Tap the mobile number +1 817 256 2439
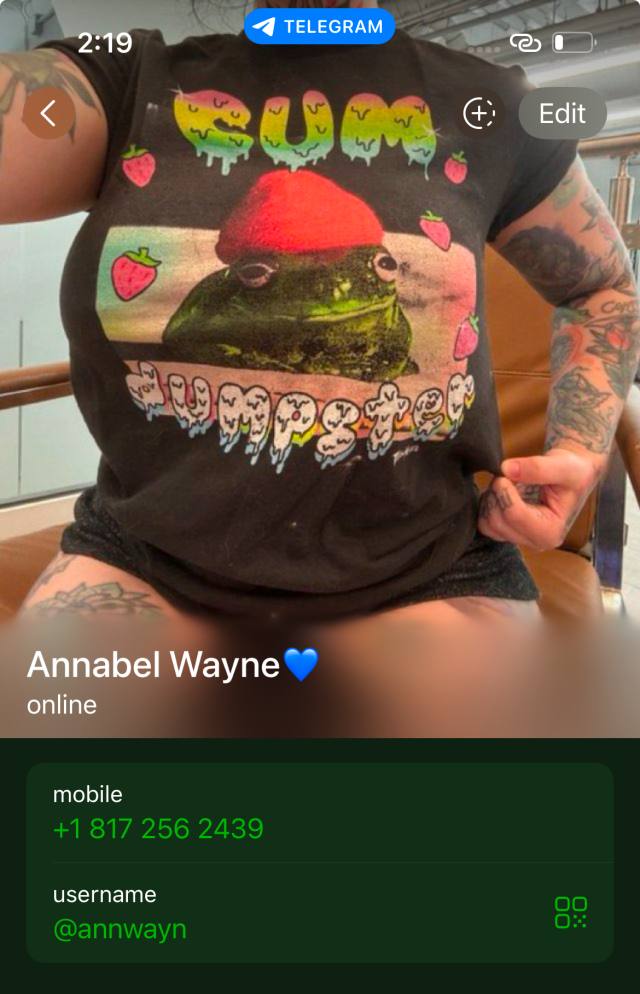 pyautogui.click(x=158, y=828)
